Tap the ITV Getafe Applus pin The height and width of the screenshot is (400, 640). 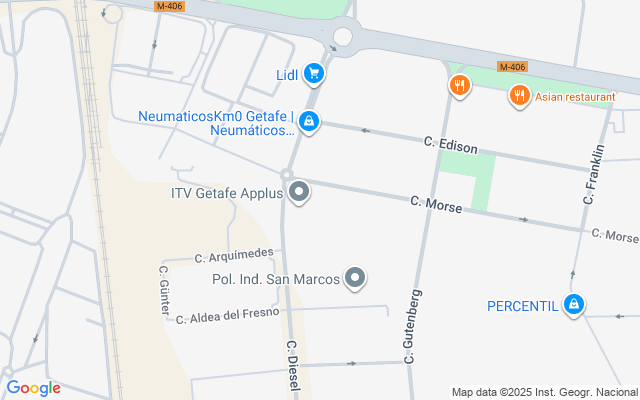pyautogui.click(x=298, y=192)
